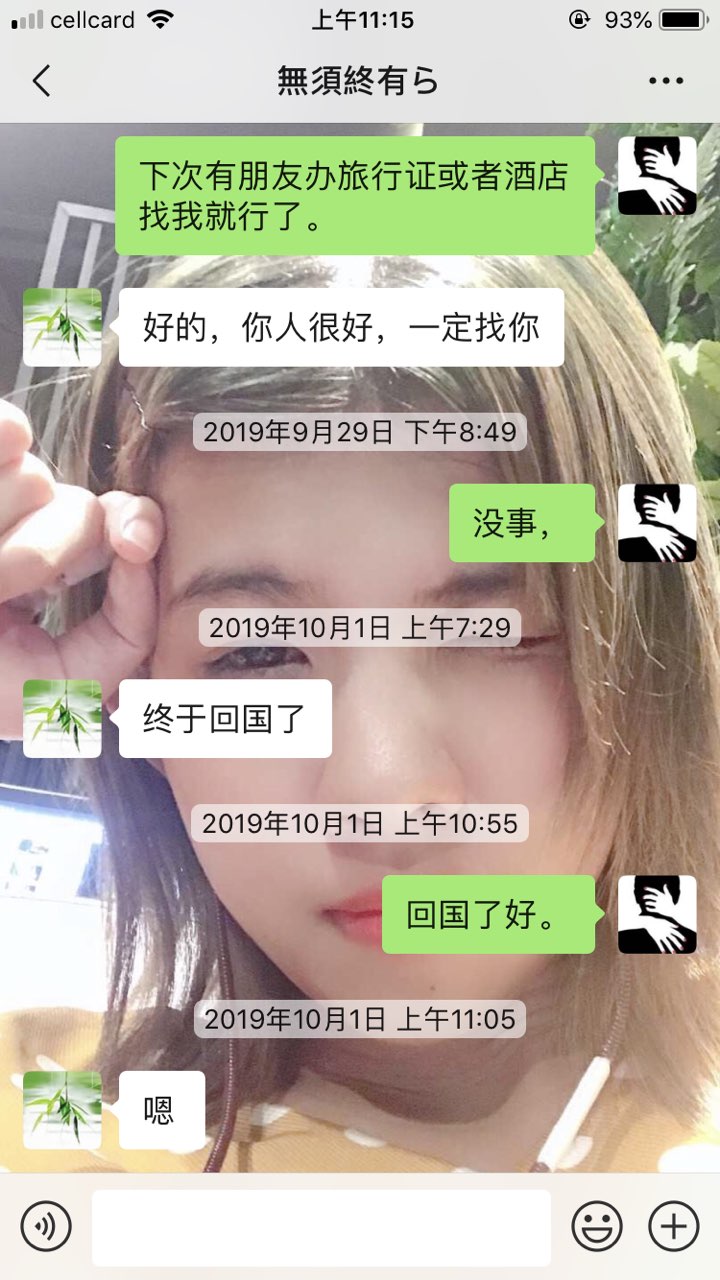The width and height of the screenshot is (720, 1280).
Task: Open my avatar beside 回国了好 message
Action: point(657,914)
